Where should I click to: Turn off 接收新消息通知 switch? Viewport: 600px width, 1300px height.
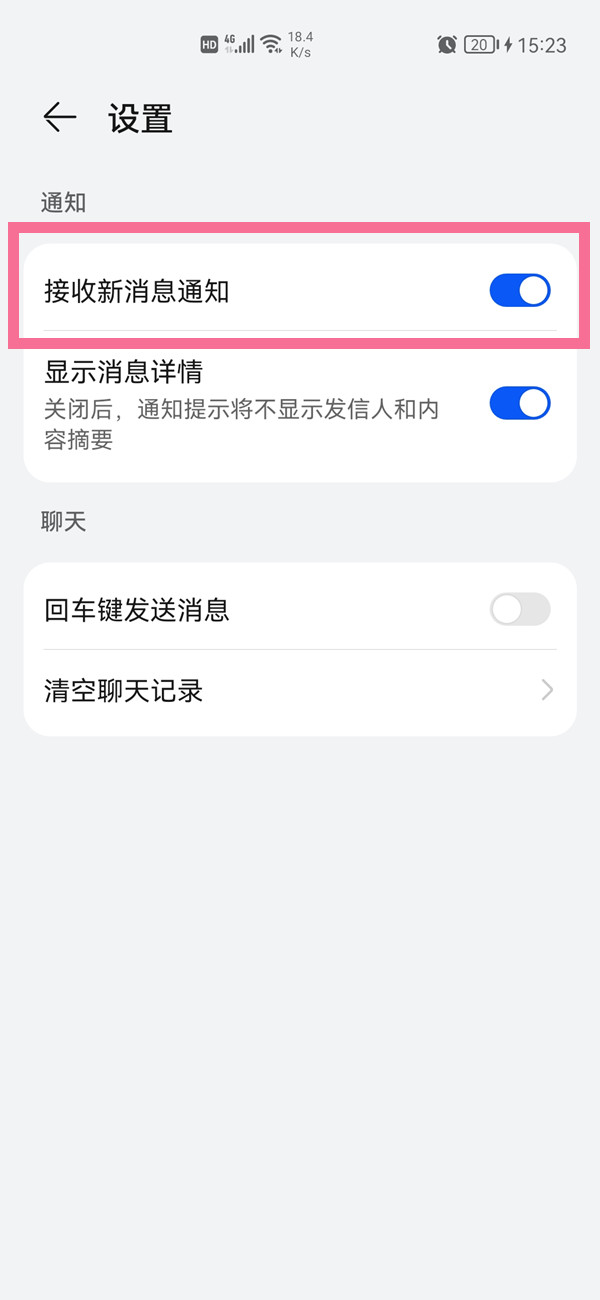[x=519, y=290]
